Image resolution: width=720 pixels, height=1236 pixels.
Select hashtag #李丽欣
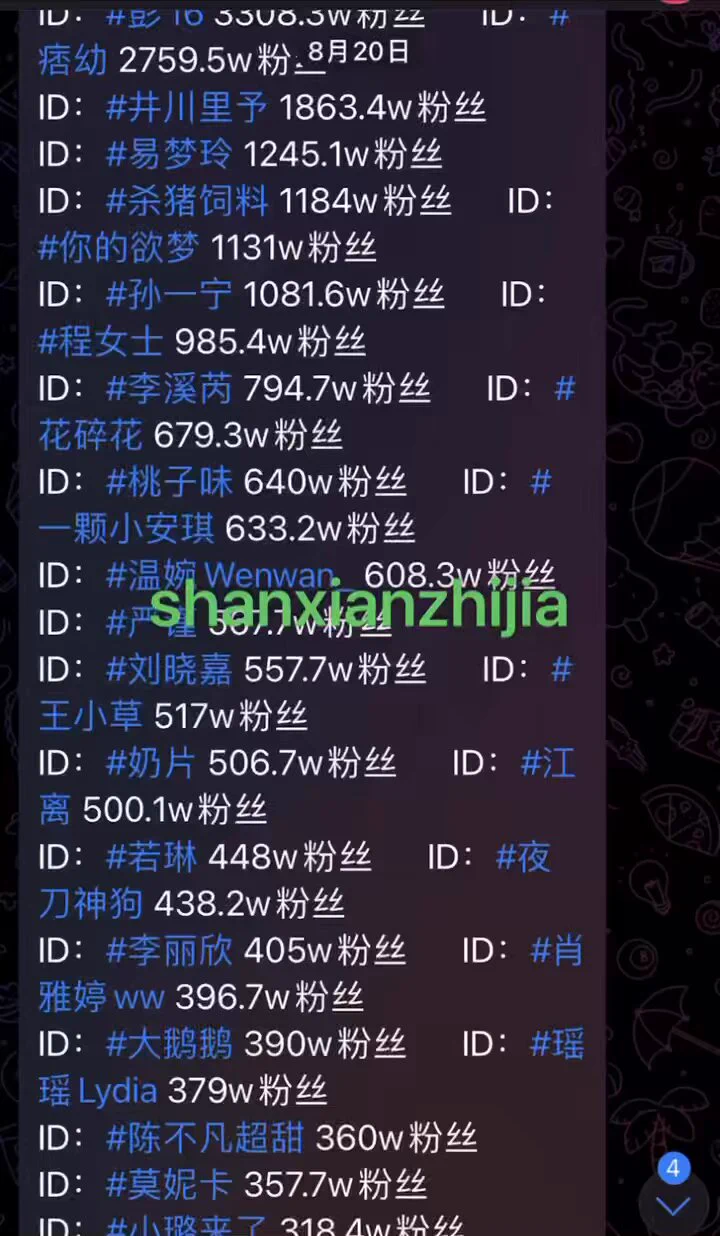168,950
